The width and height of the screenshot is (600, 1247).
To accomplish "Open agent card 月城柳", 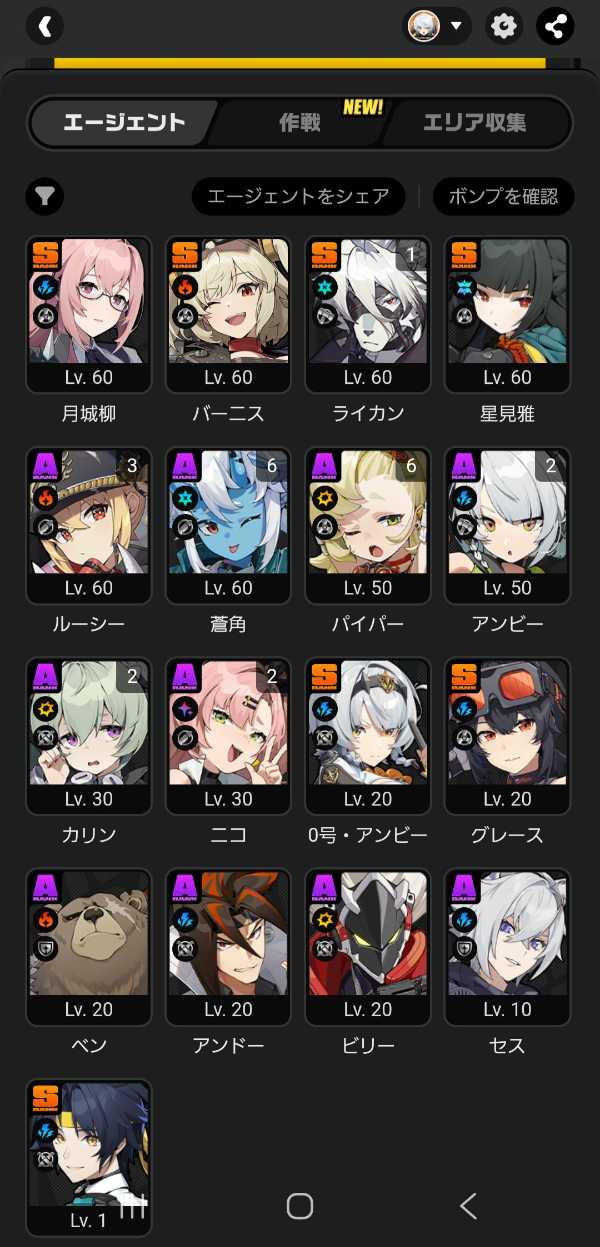I will [x=89, y=314].
